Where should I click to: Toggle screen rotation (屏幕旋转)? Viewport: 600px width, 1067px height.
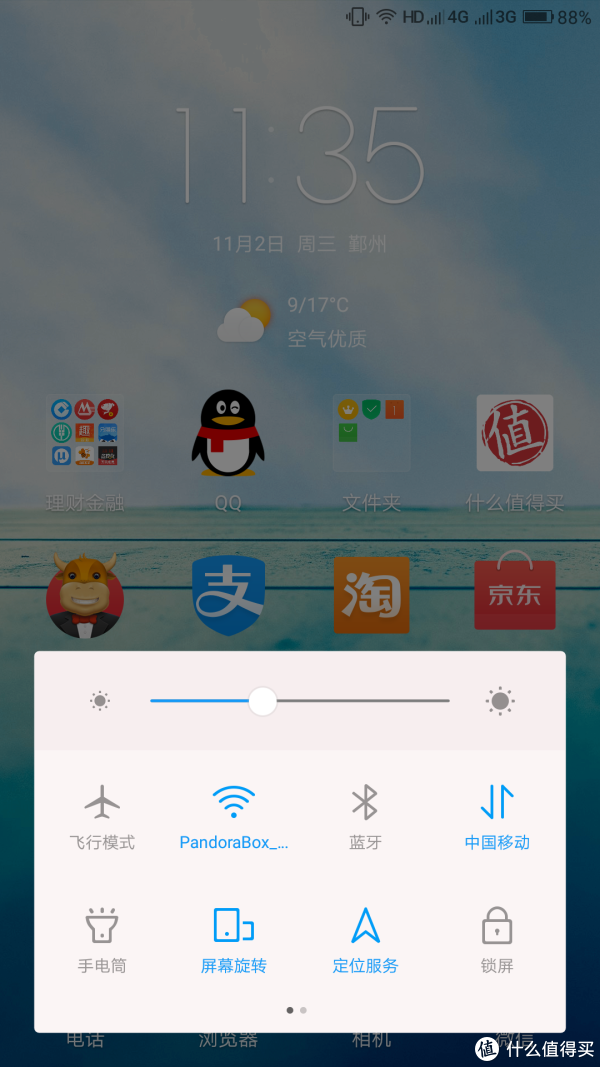point(233,940)
